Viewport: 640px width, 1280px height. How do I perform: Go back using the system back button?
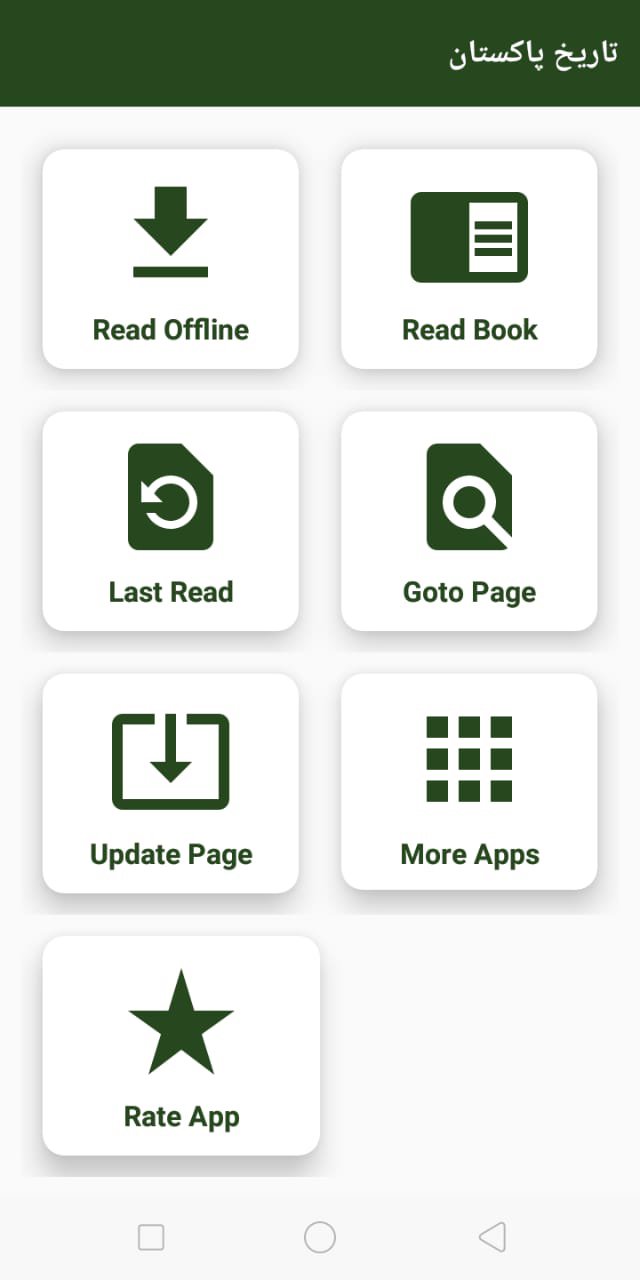click(492, 1237)
